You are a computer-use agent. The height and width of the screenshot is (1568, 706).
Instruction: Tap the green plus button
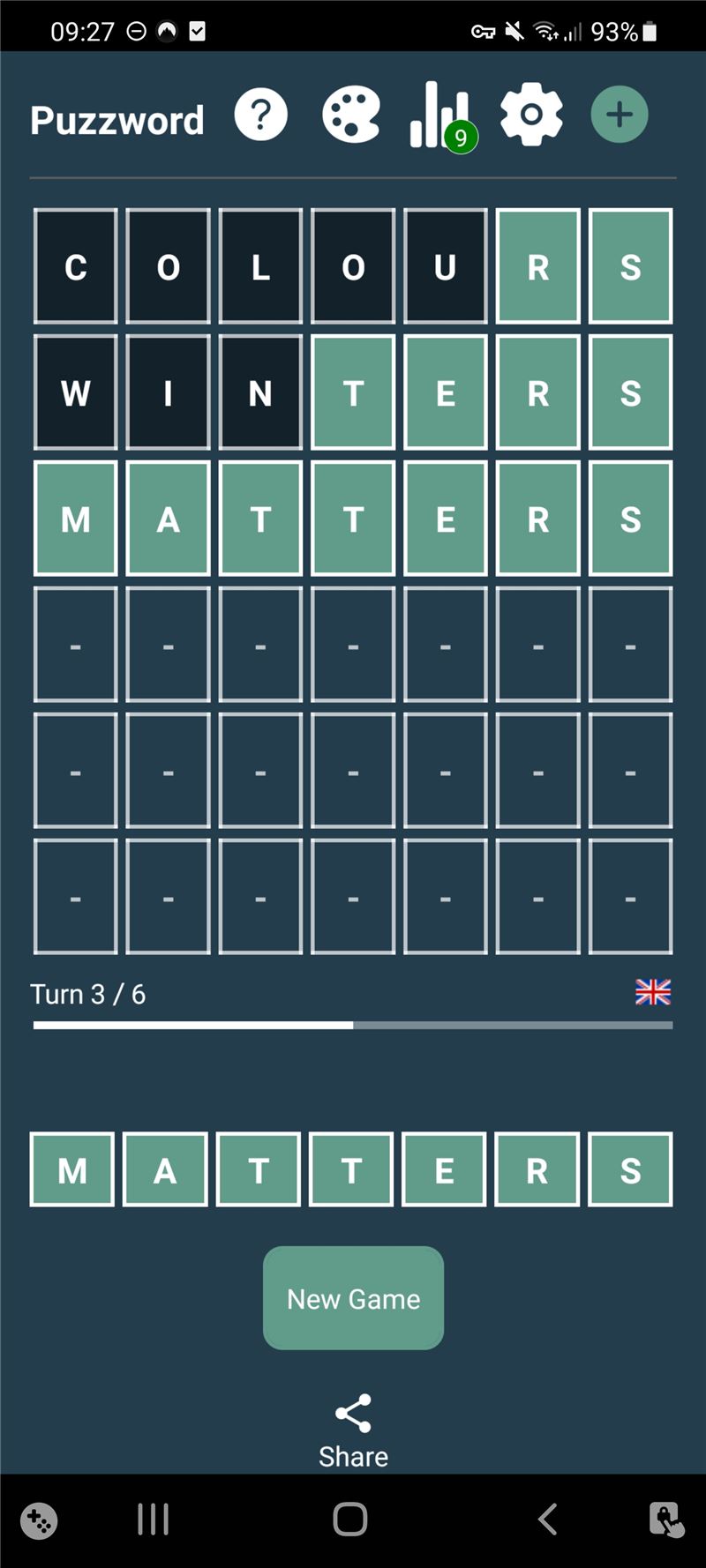(x=620, y=115)
